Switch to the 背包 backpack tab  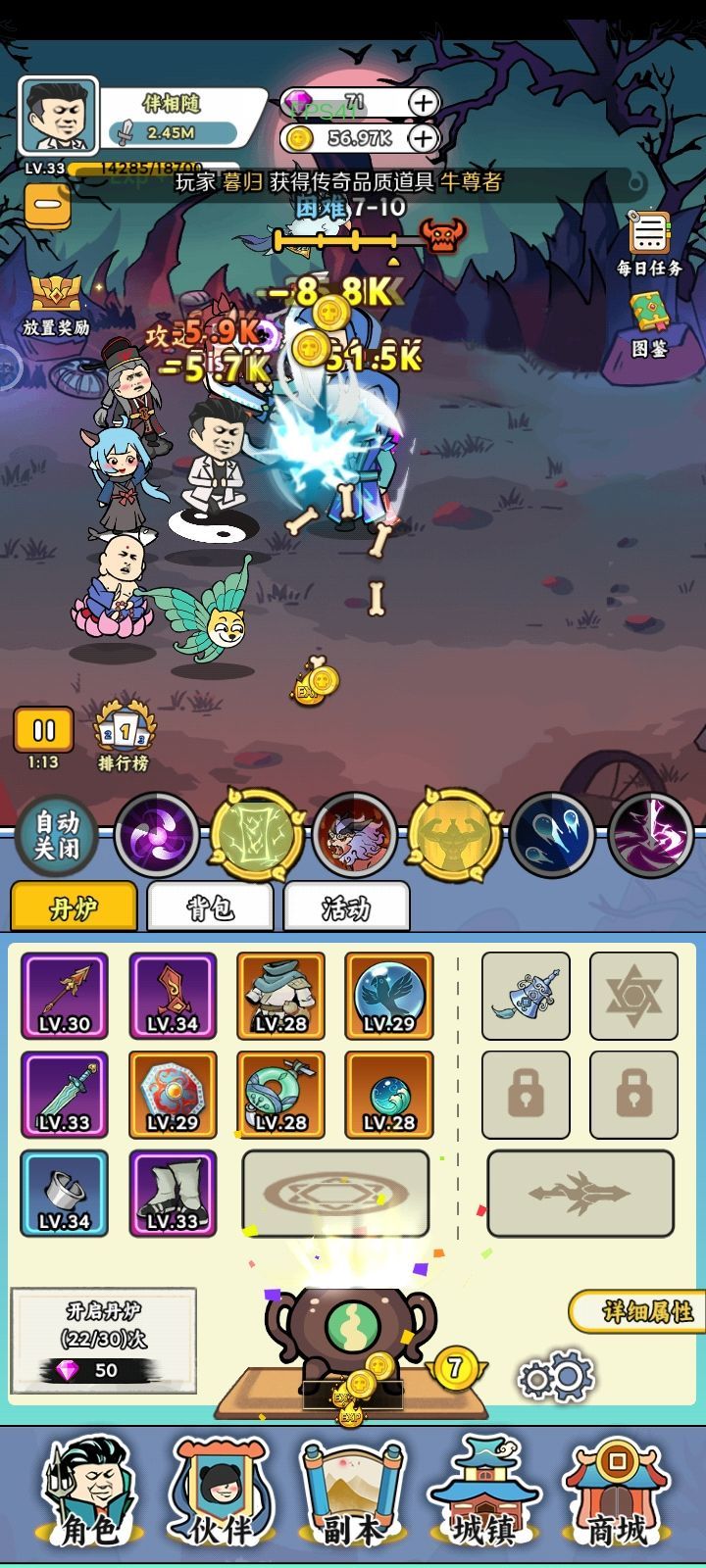[211, 906]
